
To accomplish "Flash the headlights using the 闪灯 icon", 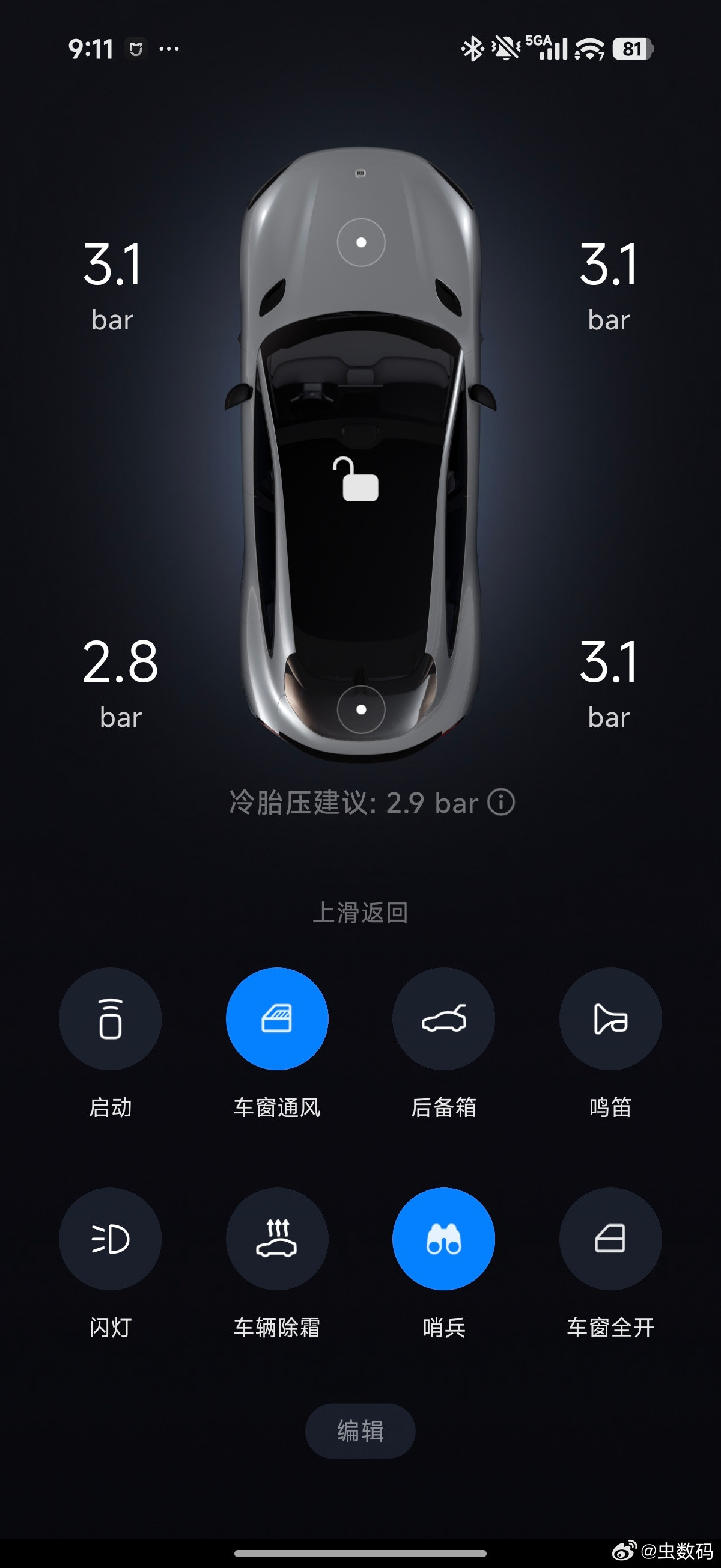I will (110, 1239).
